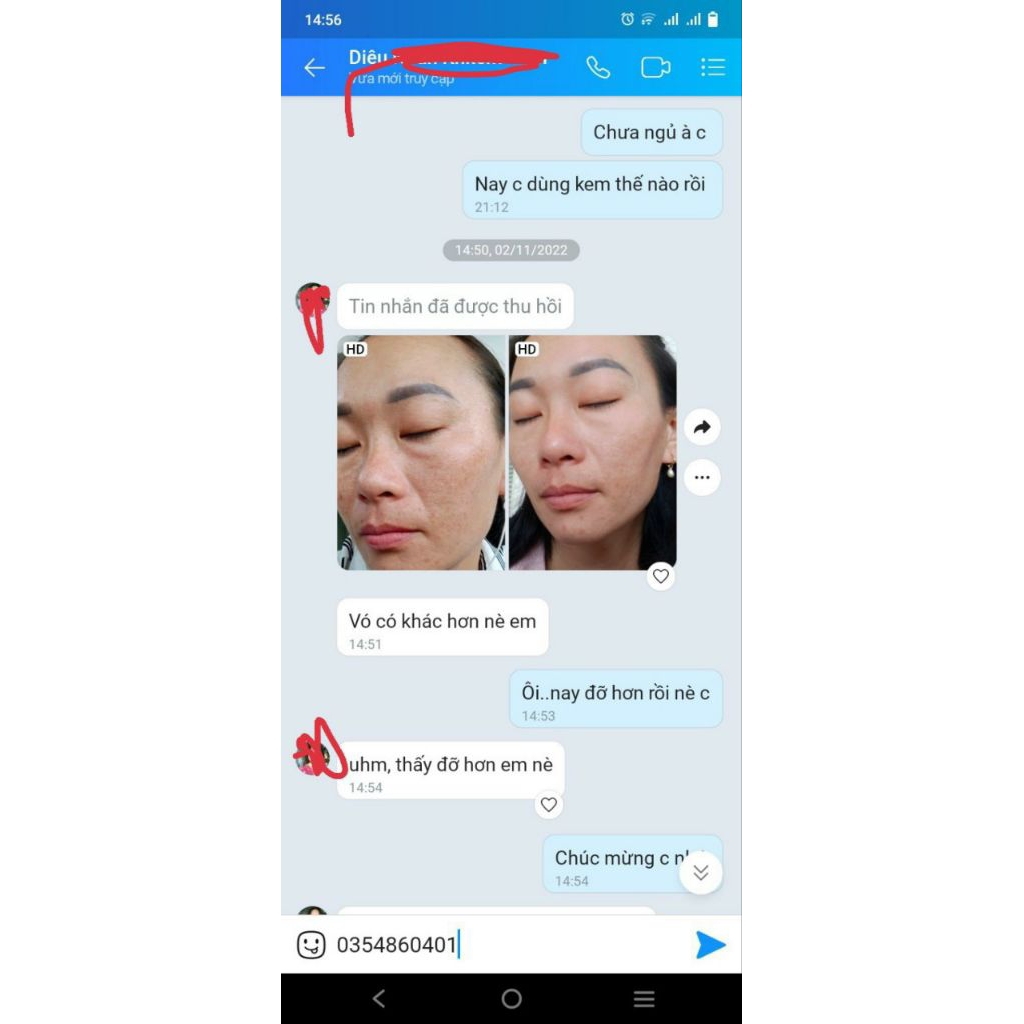React with heart to "uhm, thấy đỡ hơn"

coord(548,805)
